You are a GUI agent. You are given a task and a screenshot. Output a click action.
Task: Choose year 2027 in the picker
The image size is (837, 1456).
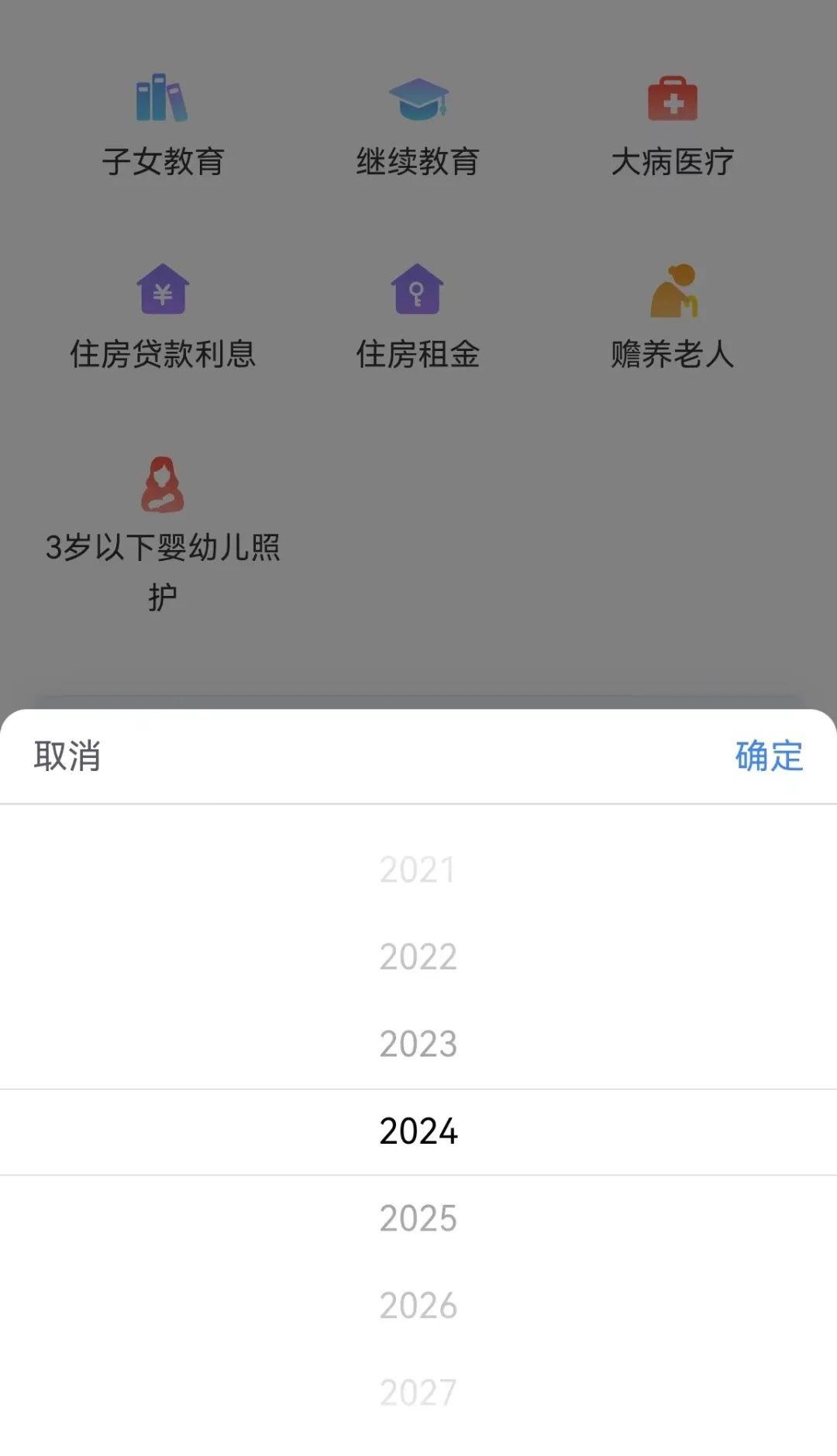418,1392
